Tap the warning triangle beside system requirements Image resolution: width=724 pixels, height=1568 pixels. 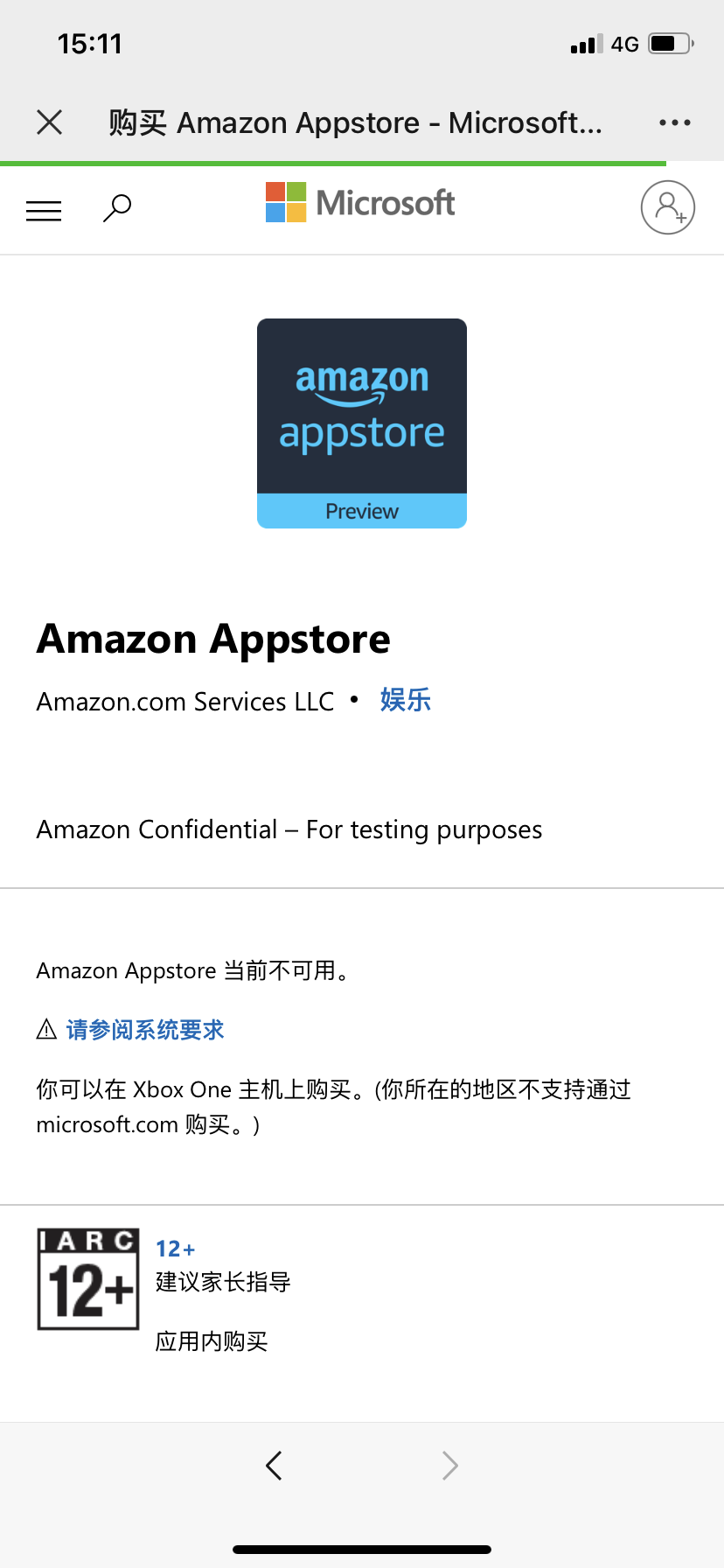click(x=45, y=1029)
